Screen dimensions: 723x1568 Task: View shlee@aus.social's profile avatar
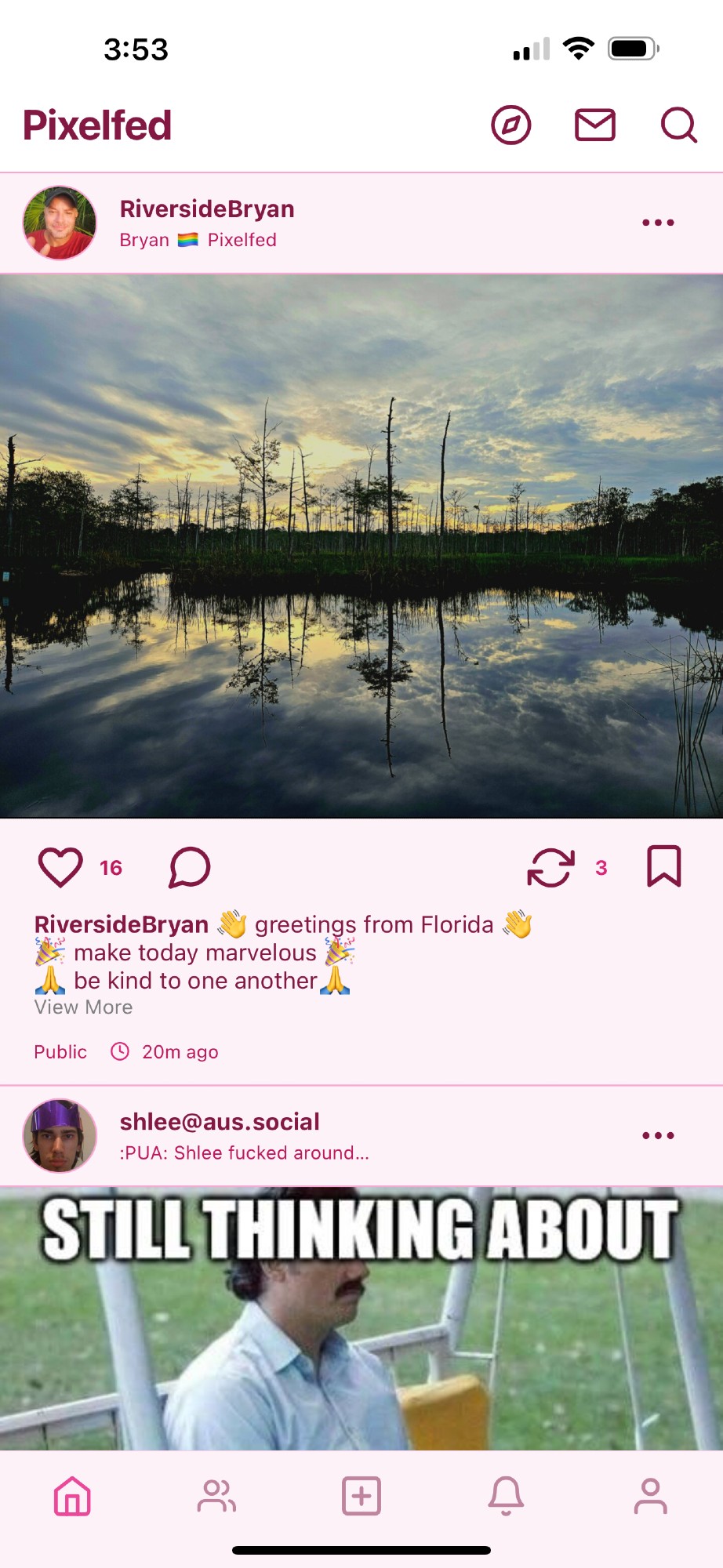click(x=60, y=1135)
